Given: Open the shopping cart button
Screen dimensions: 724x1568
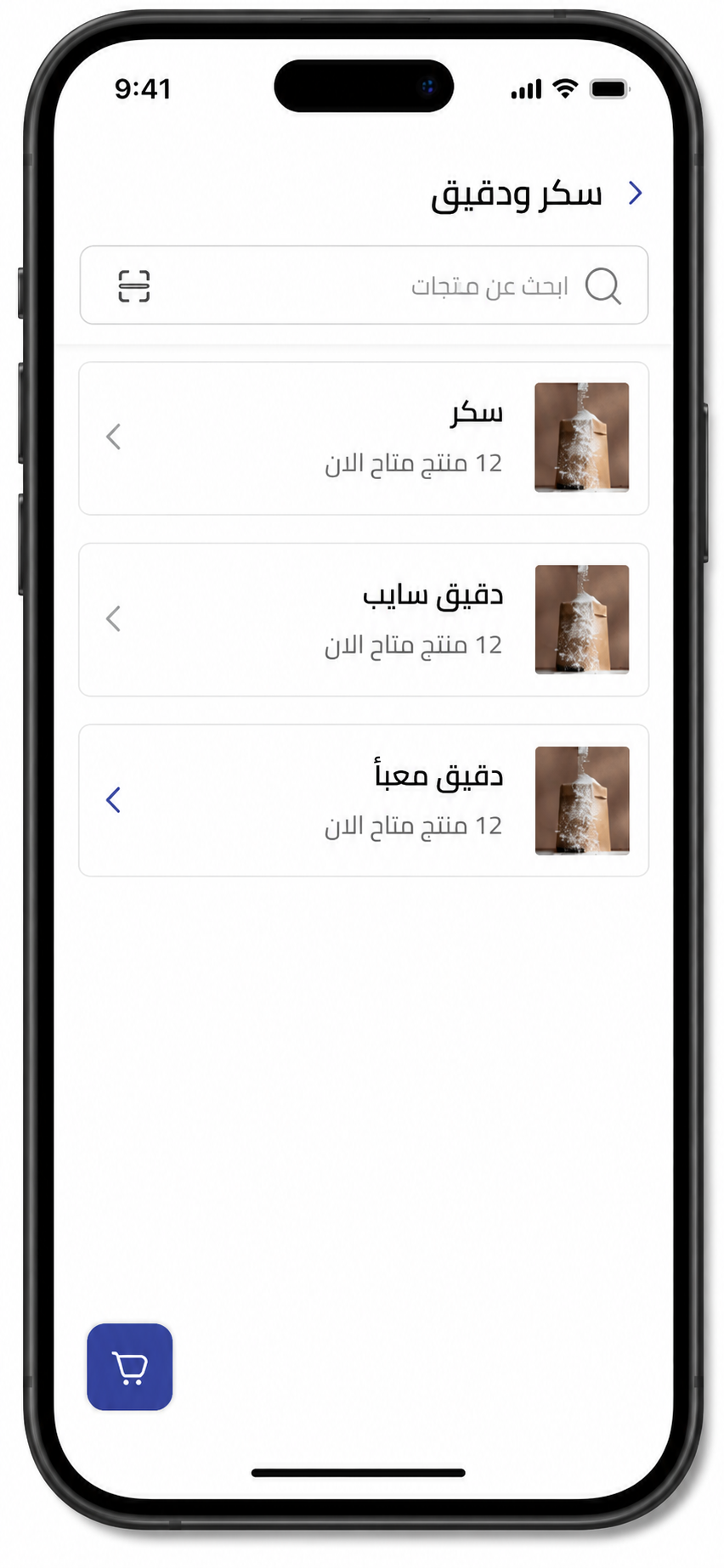Looking at the screenshot, I should (130, 1368).
